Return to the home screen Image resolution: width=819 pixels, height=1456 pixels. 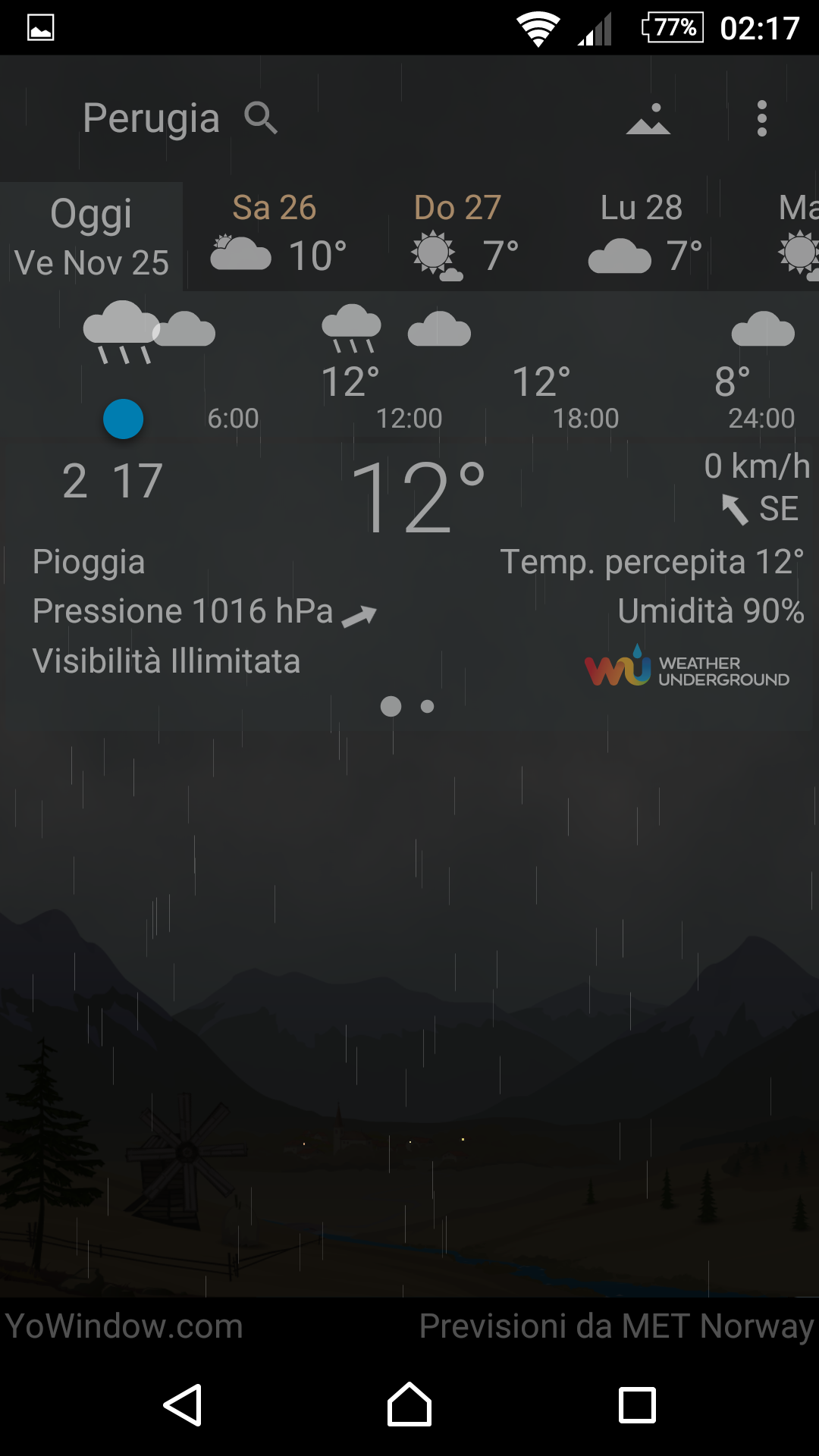(x=409, y=1405)
